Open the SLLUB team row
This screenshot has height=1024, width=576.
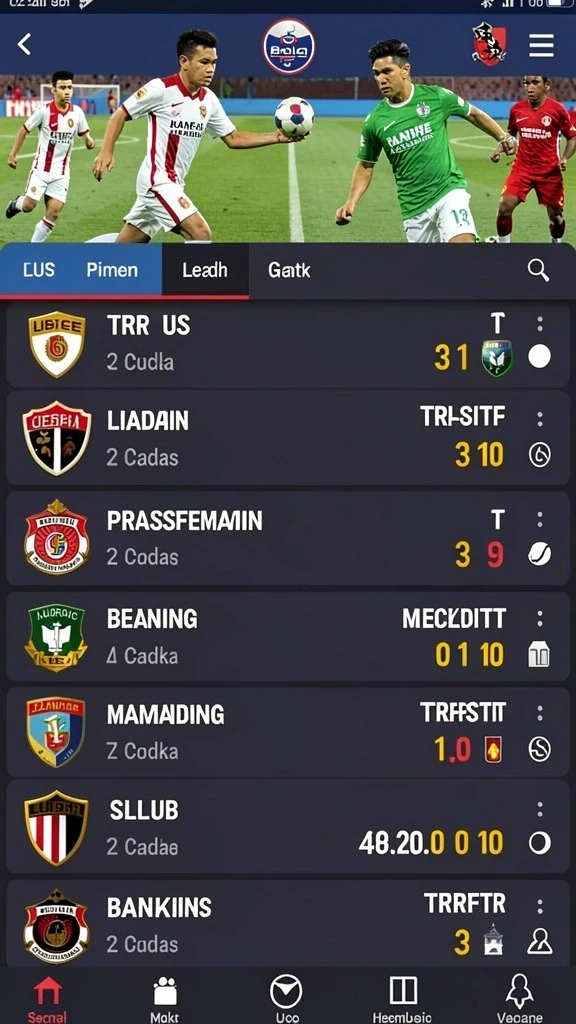click(x=288, y=827)
